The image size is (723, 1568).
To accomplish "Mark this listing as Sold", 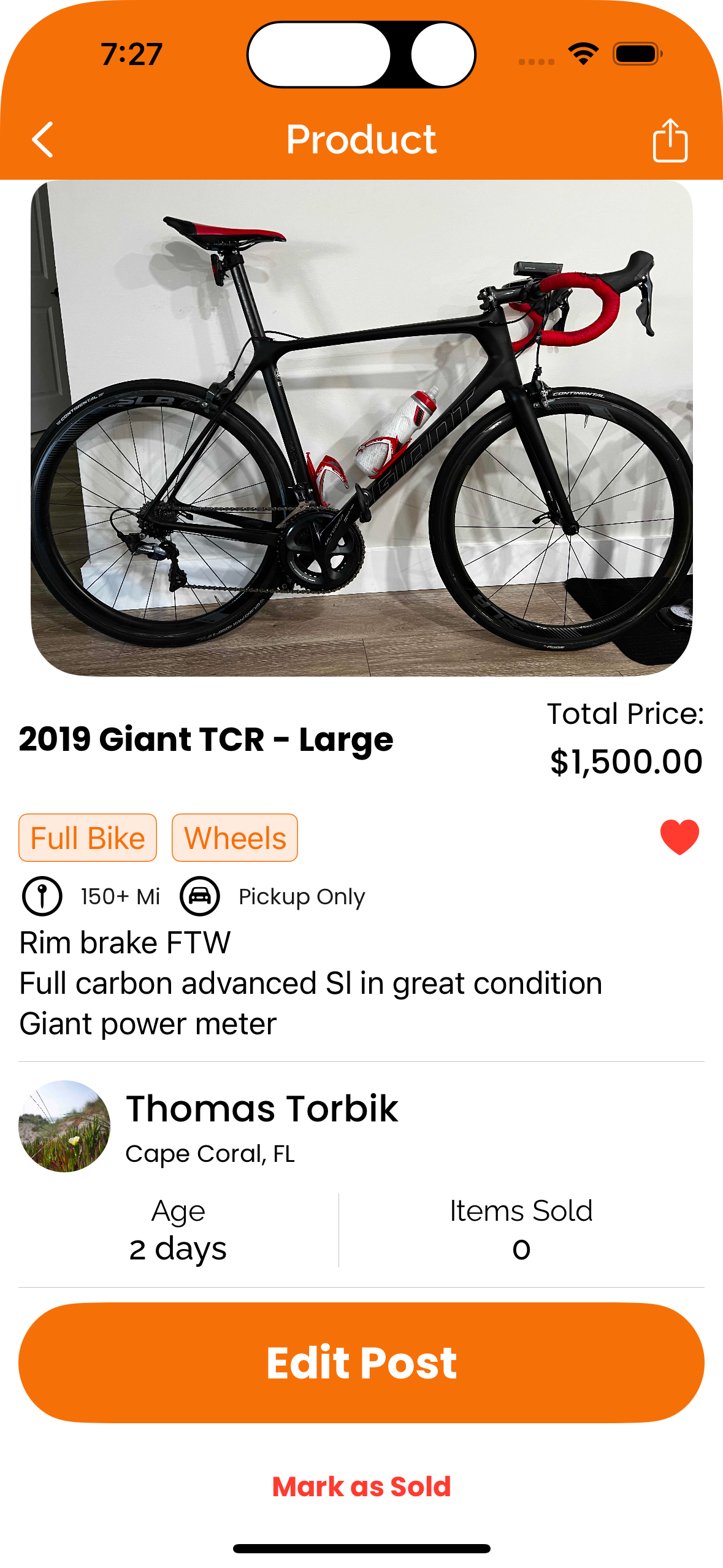I will tap(362, 1487).
